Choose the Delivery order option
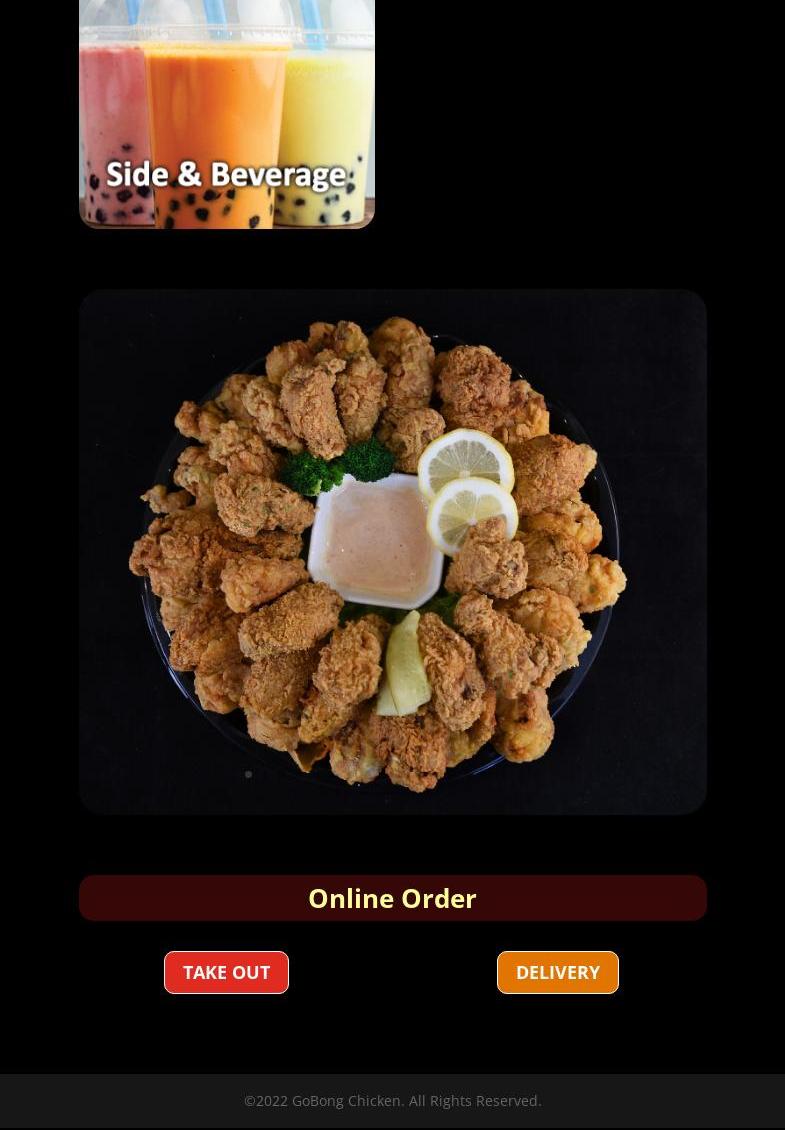This screenshot has width=785, height=1130. coord(557,972)
